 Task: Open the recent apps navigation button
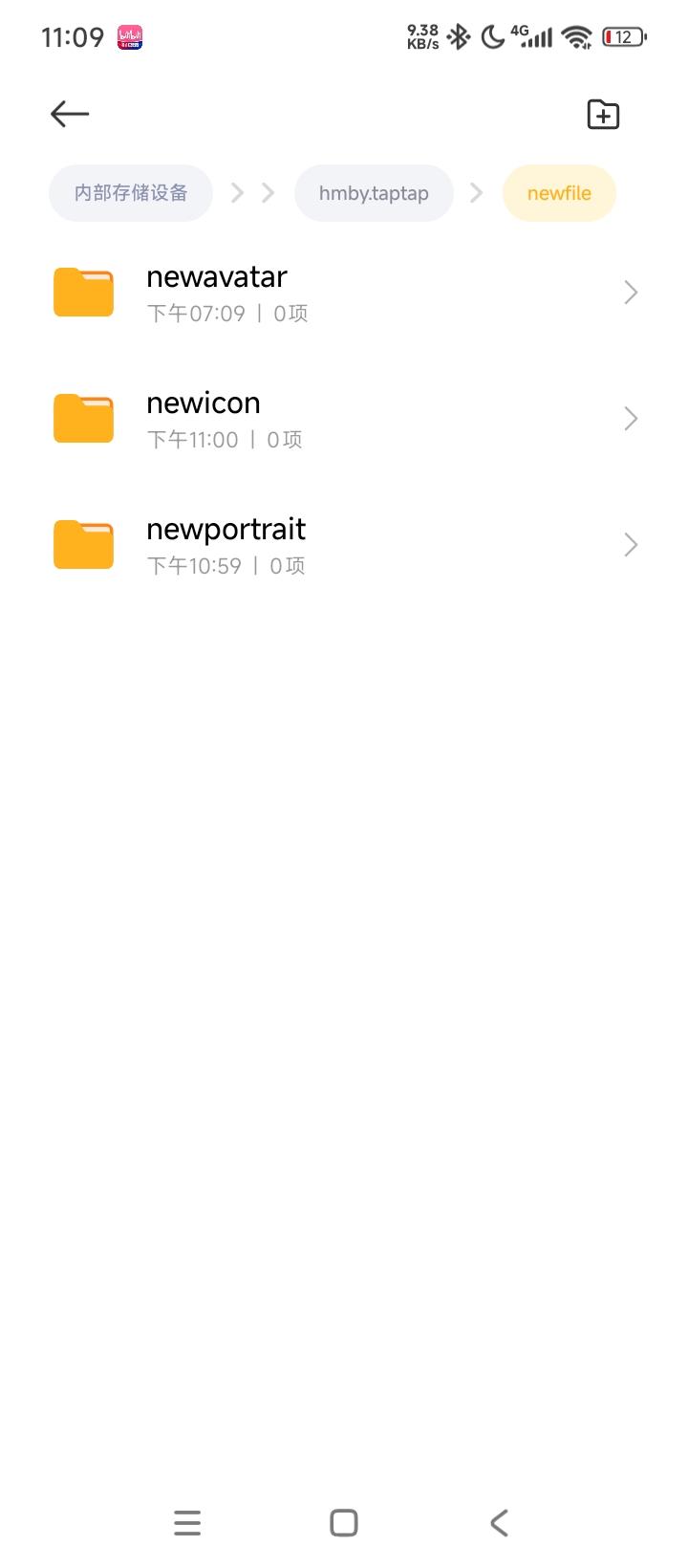(187, 1523)
